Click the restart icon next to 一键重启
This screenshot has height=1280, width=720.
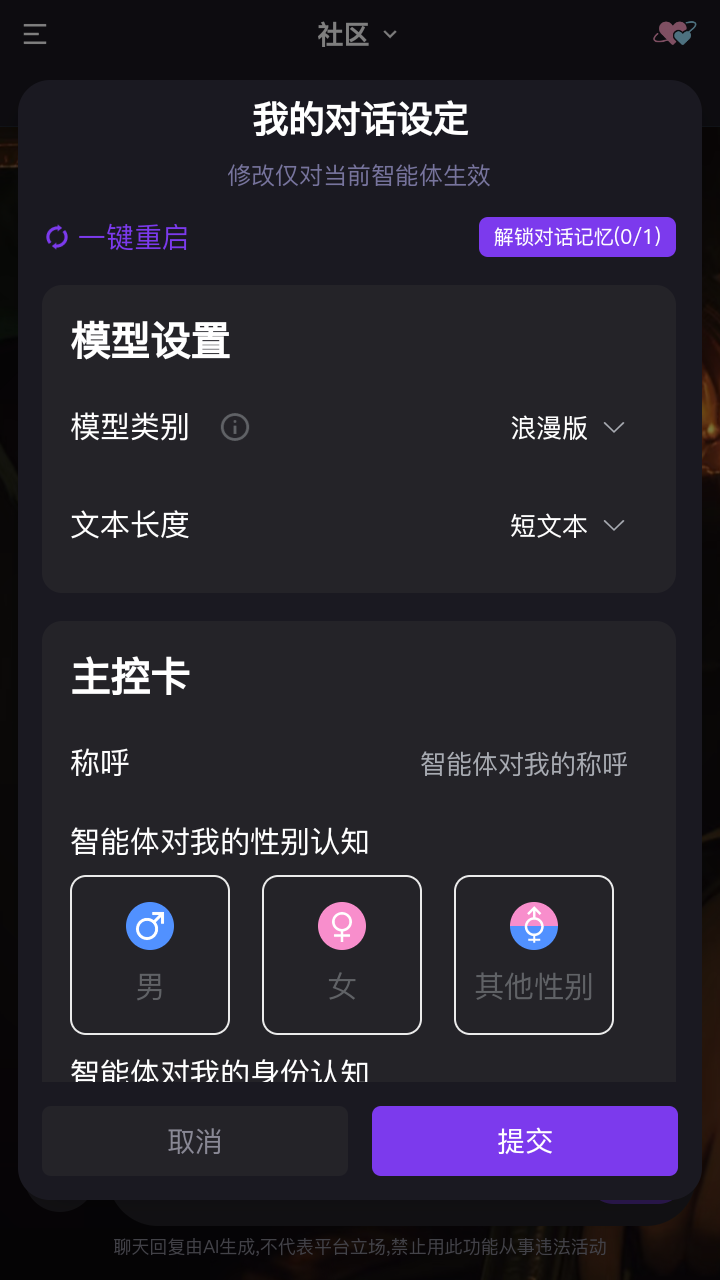point(57,237)
